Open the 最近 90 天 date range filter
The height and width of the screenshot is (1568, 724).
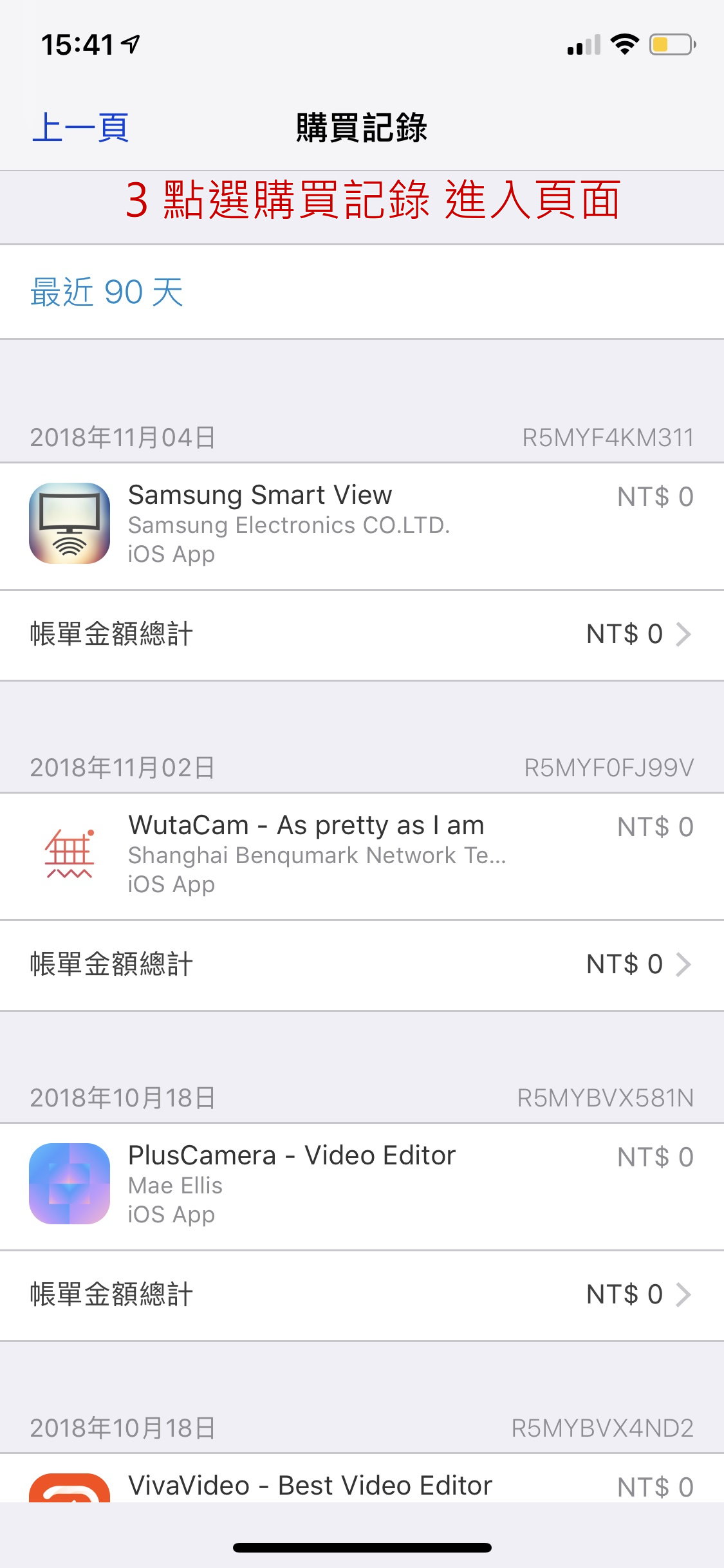107,292
